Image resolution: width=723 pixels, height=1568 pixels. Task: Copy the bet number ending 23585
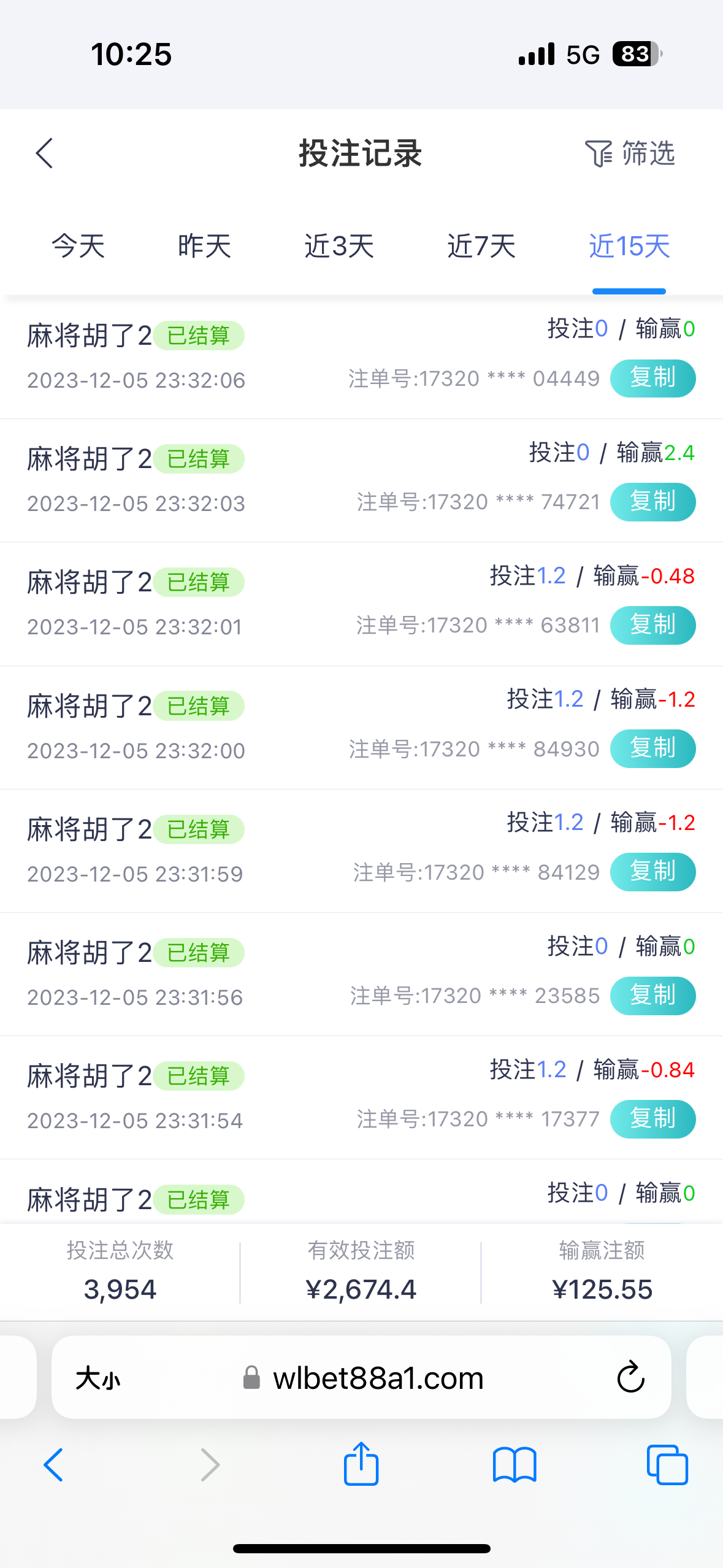pos(652,995)
